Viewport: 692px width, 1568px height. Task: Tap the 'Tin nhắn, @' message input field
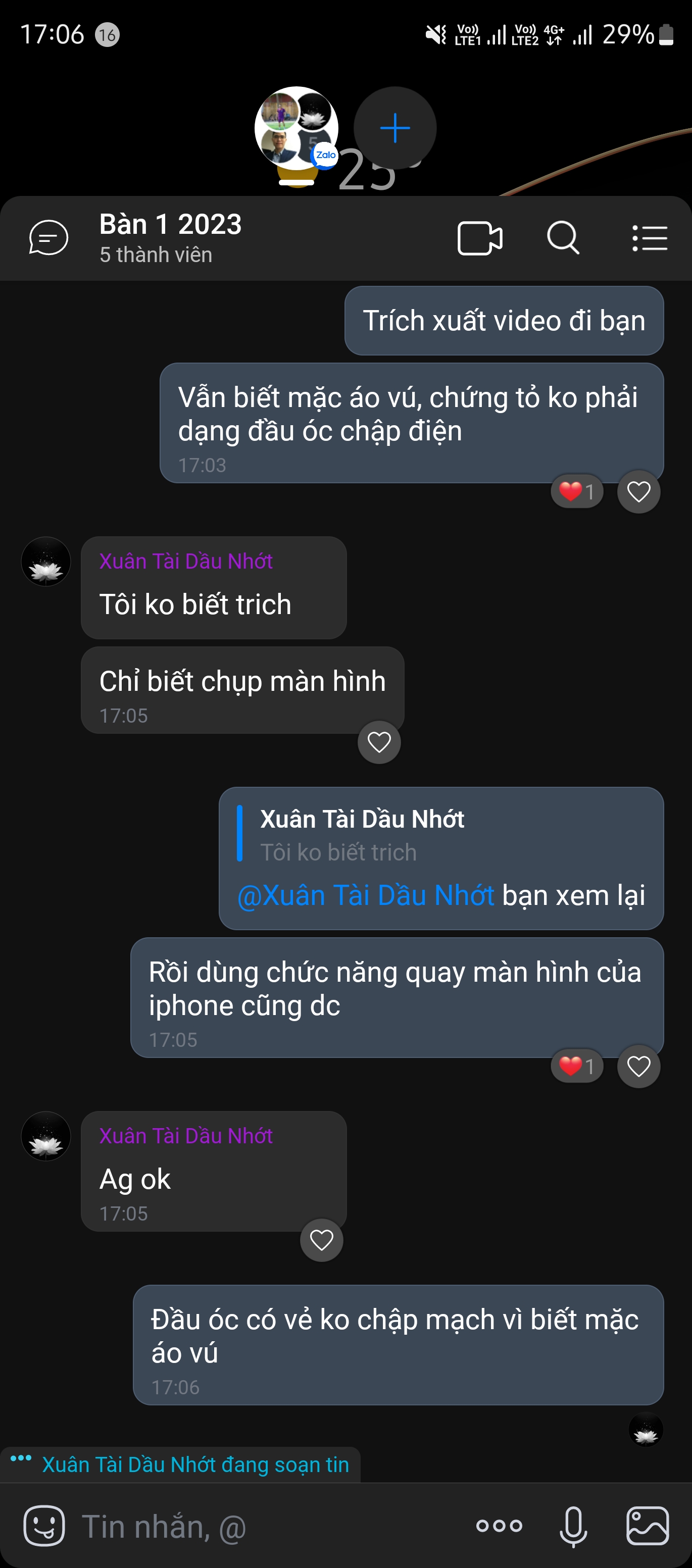243,1524
